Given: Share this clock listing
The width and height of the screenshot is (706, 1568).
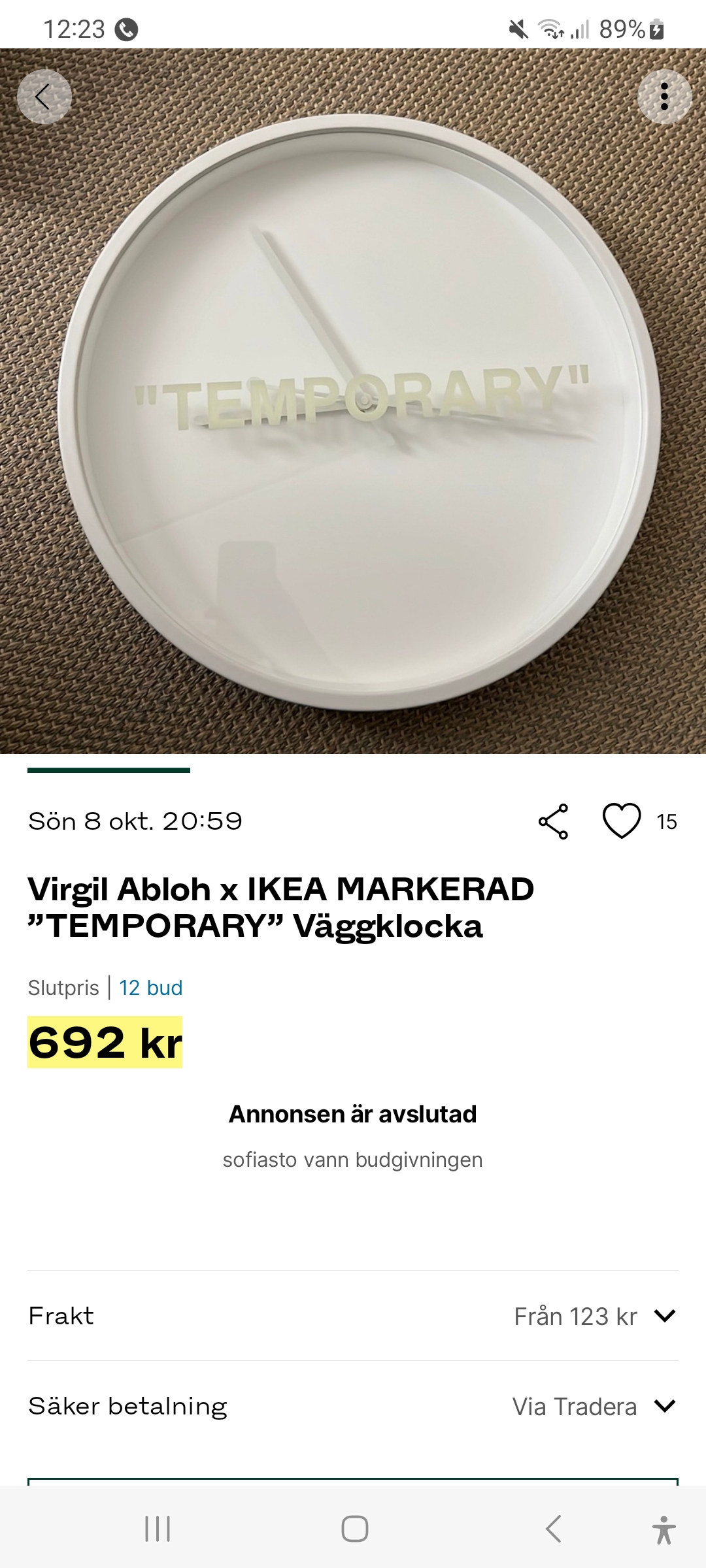Looking at the screenshot, I should (x=553, y=821).
